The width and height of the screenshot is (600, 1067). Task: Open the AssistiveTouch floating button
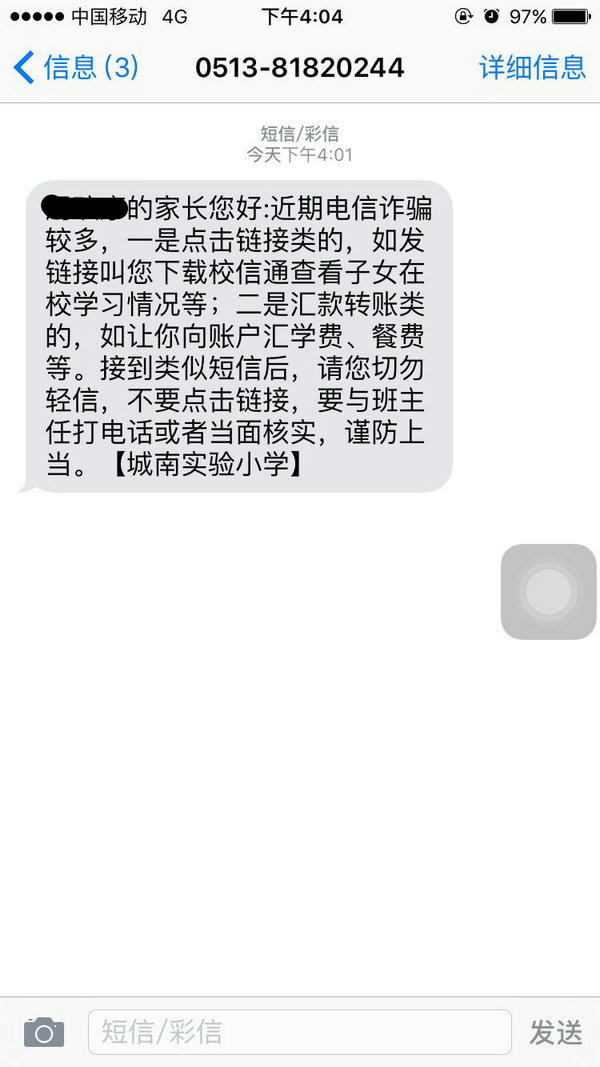548,591
